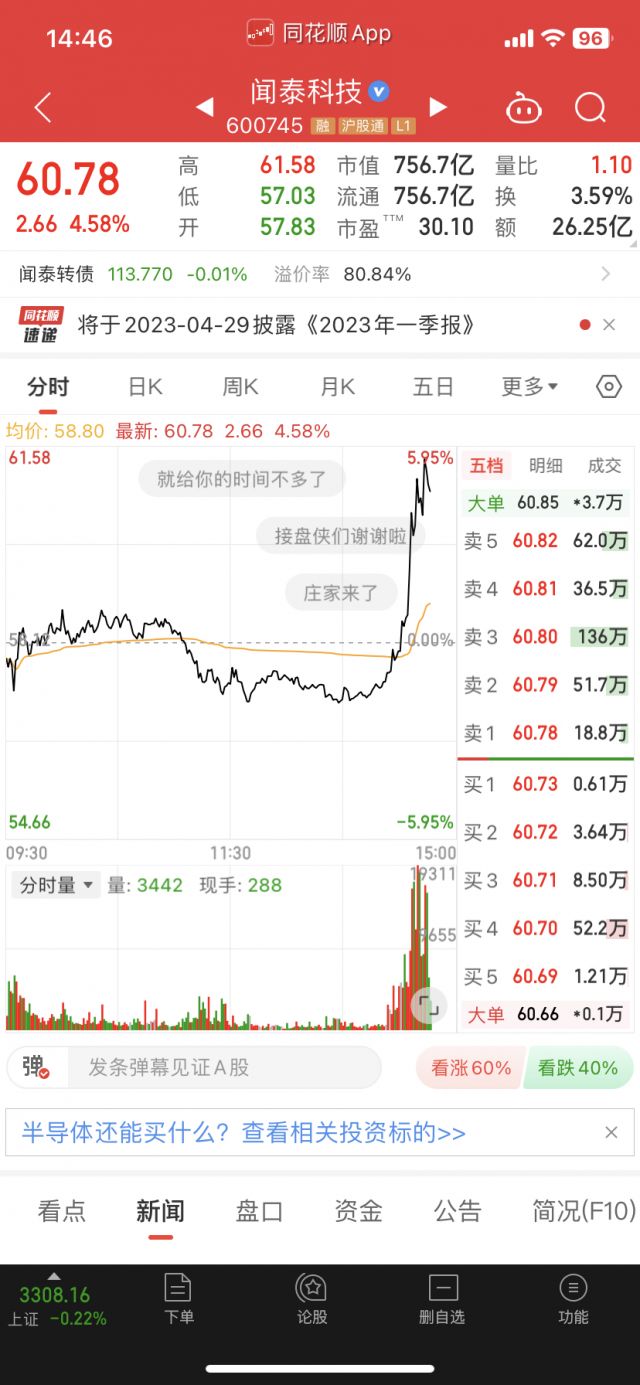Select the 五日 chart tab
This screenshot has width=640, height=1385.
click(x=432, y=387)
